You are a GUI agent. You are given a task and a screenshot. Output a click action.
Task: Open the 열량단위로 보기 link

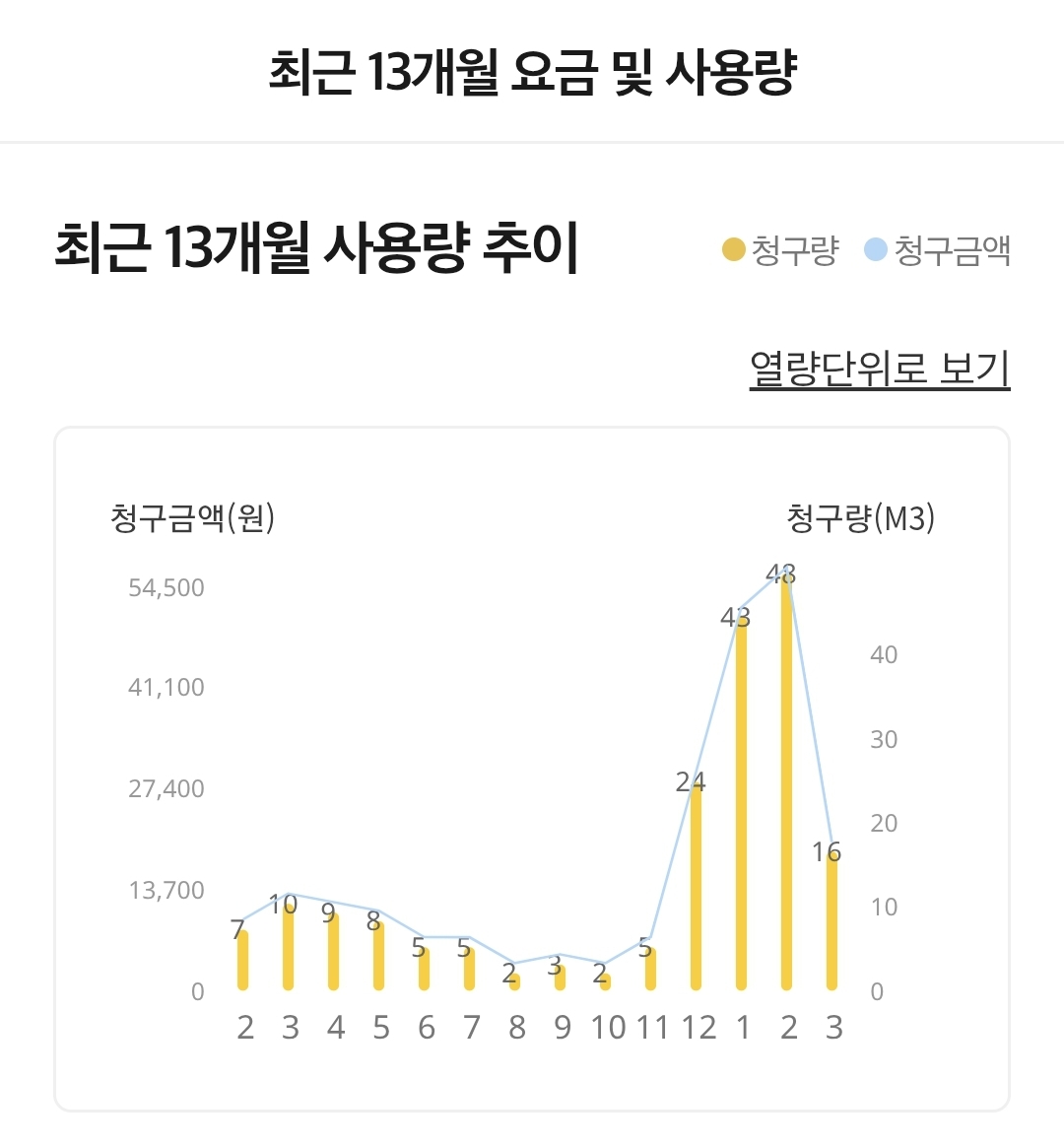click(x=880, y=368)
